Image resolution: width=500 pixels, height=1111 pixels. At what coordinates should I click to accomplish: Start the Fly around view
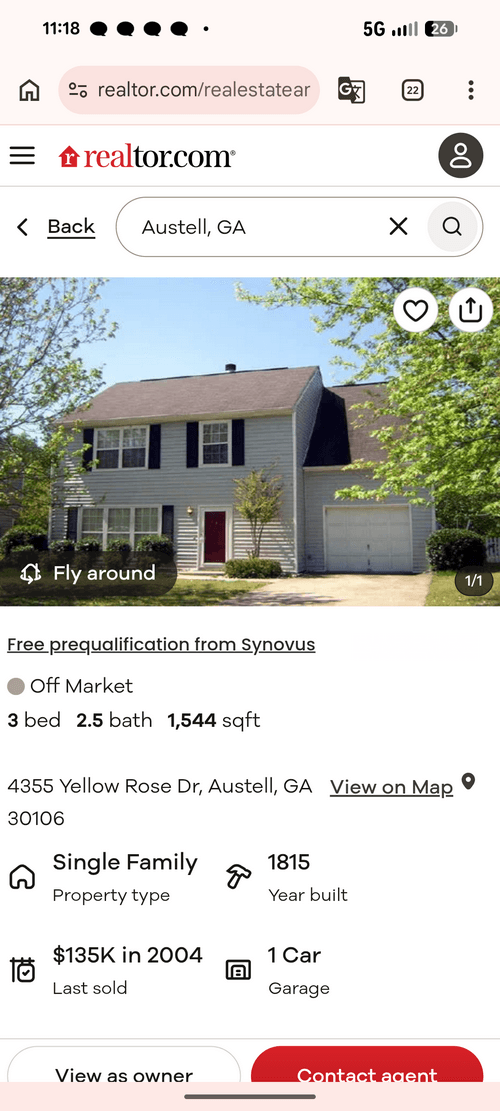click(89, 573)
